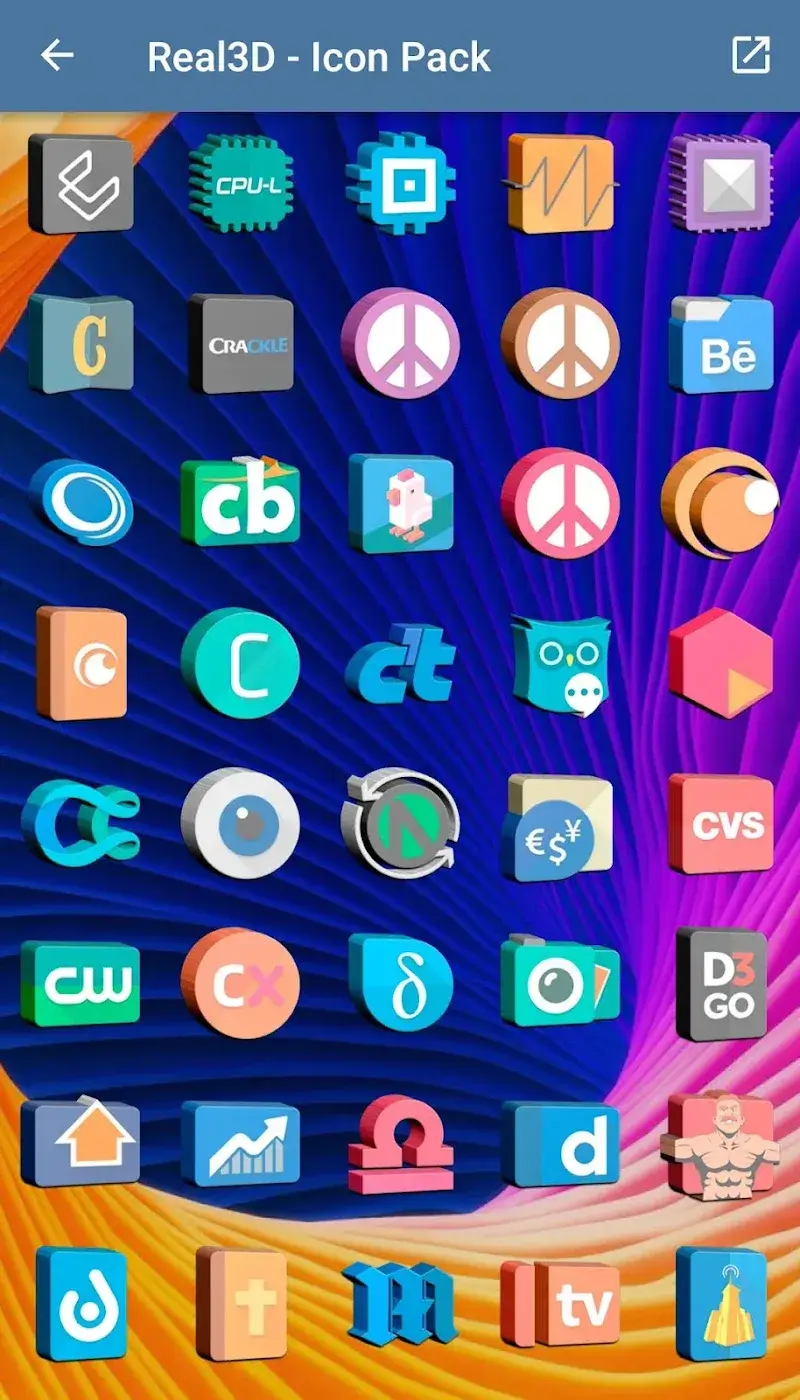Screen dimensions: 800x1400
Task: Select the blue ct logo icon
Action: coord(401,665)
